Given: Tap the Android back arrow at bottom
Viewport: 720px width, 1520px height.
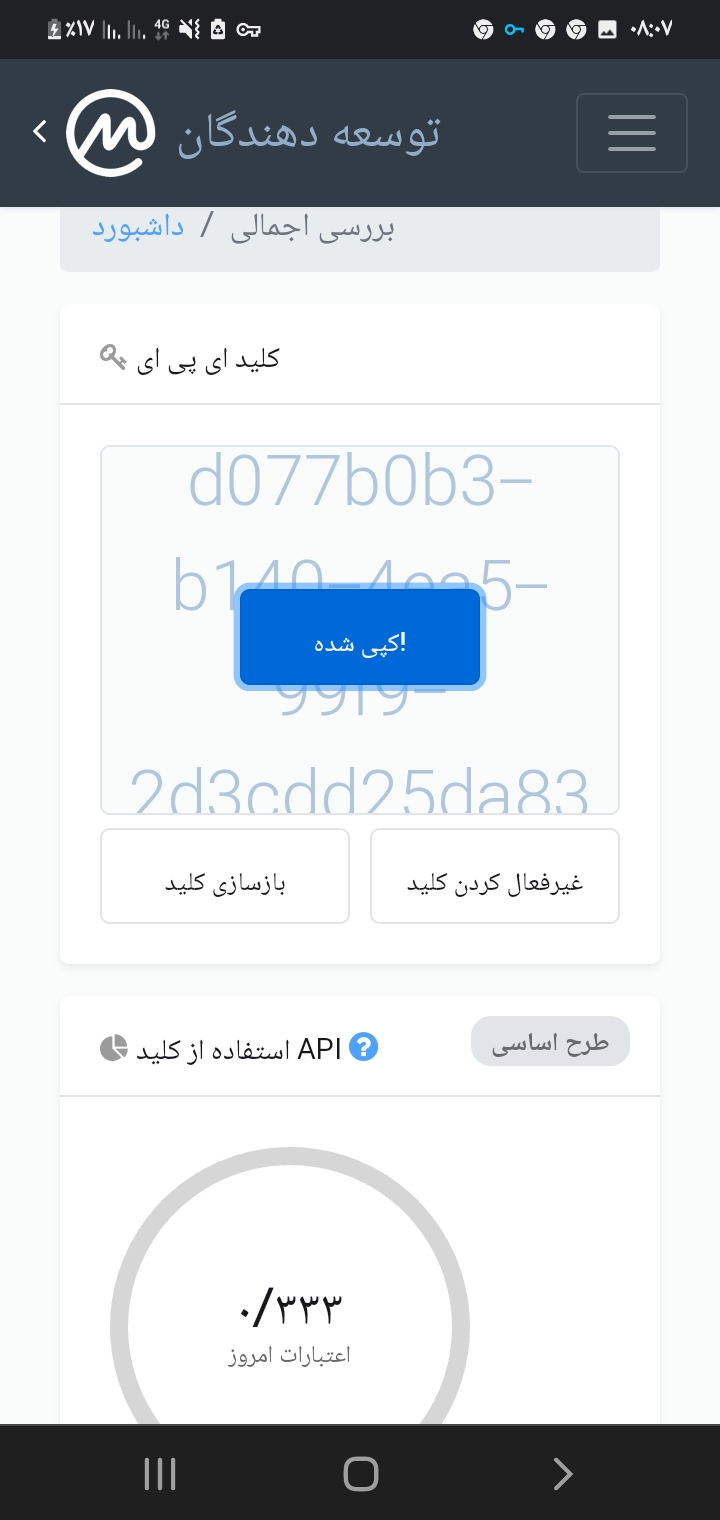Looking at the screenshot, I should 562,1473.
